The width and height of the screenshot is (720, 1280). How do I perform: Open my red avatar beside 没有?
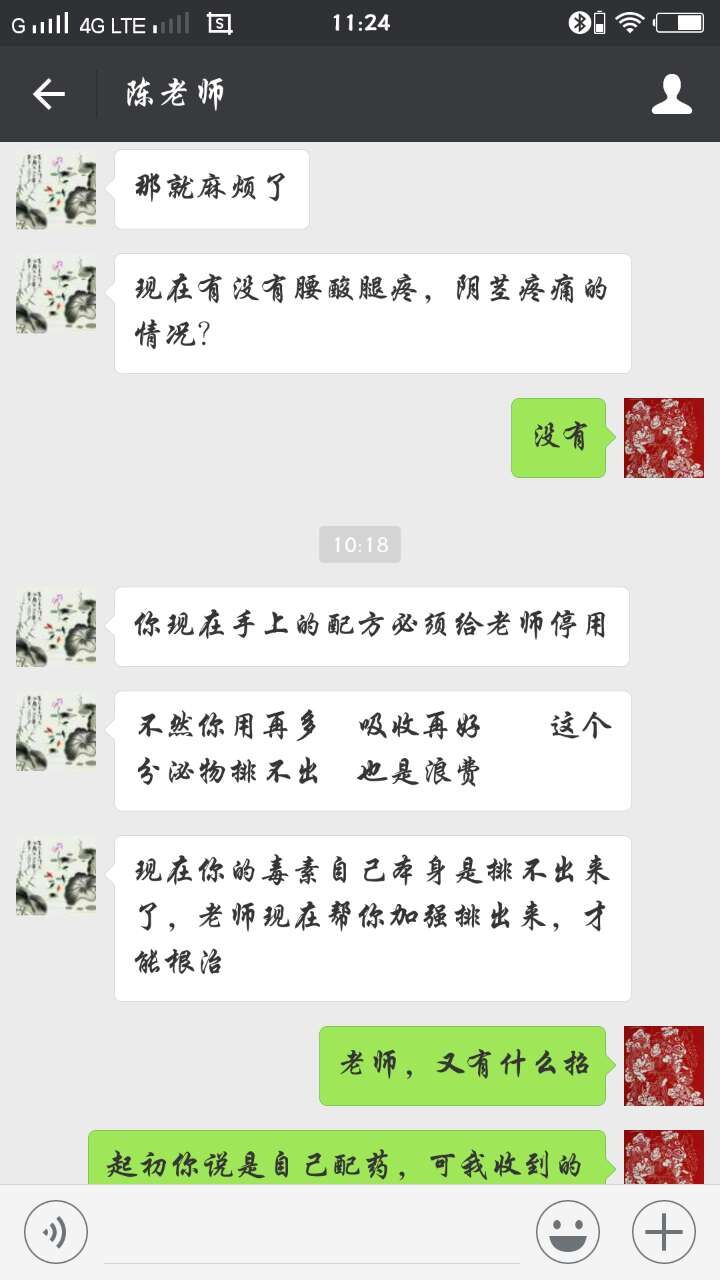663,438
